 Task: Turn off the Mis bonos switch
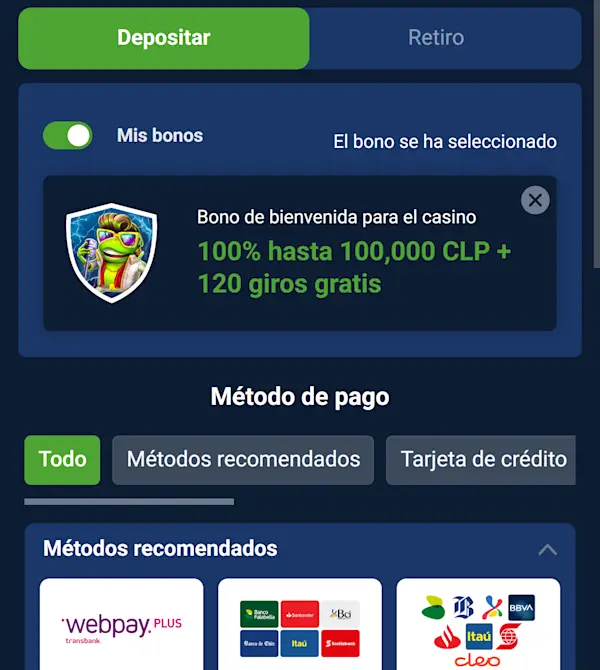(68, 135)
